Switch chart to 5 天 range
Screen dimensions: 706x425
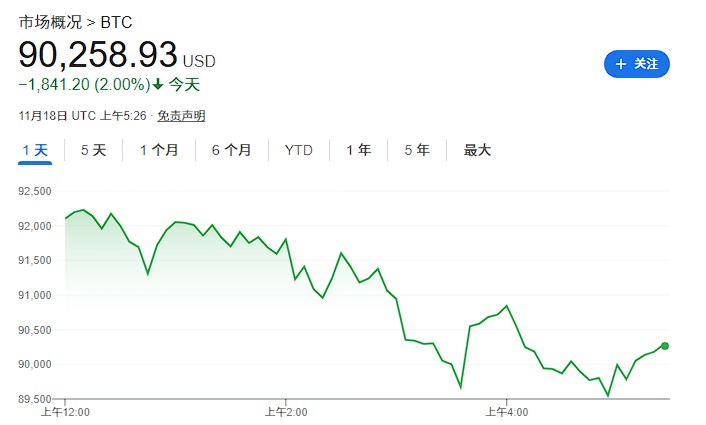point(93,151)
